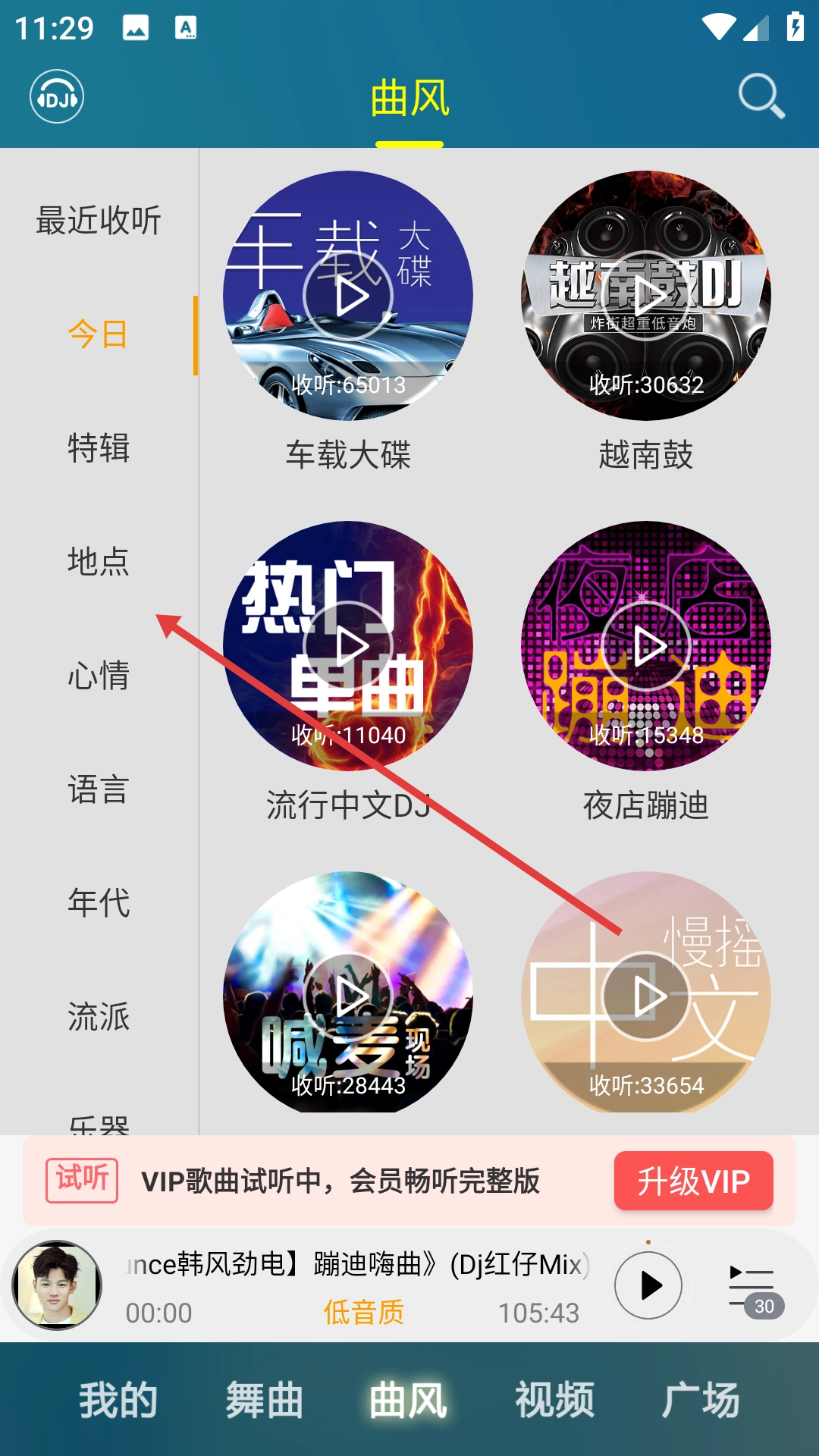Open 最近收听 category
819x1456 pixels.
(99, 221)
